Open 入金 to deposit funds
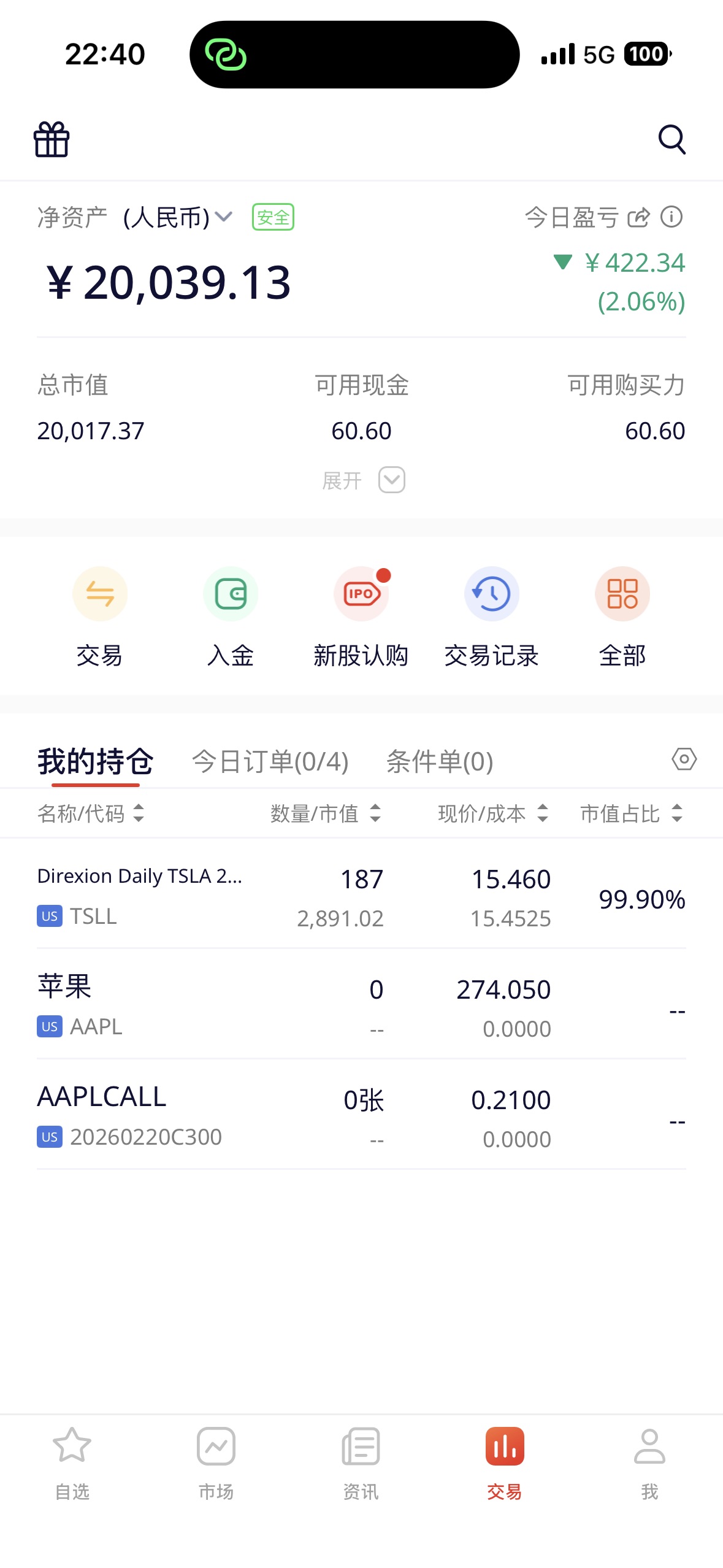Viewport: 723px width, 1568px height. [x=231, y=617]
